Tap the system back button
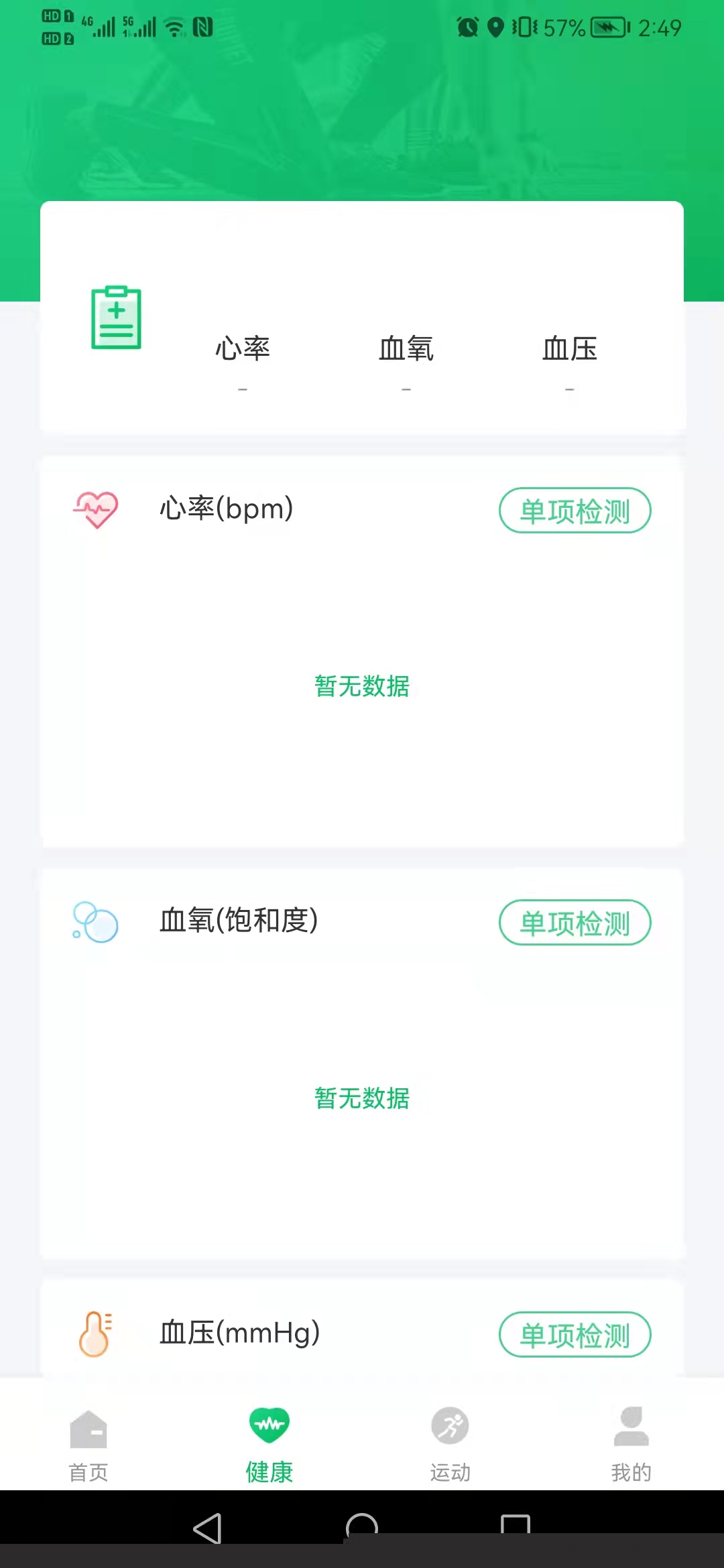The width and height of the screenshot is (724, 1568). pos(207,1528)
